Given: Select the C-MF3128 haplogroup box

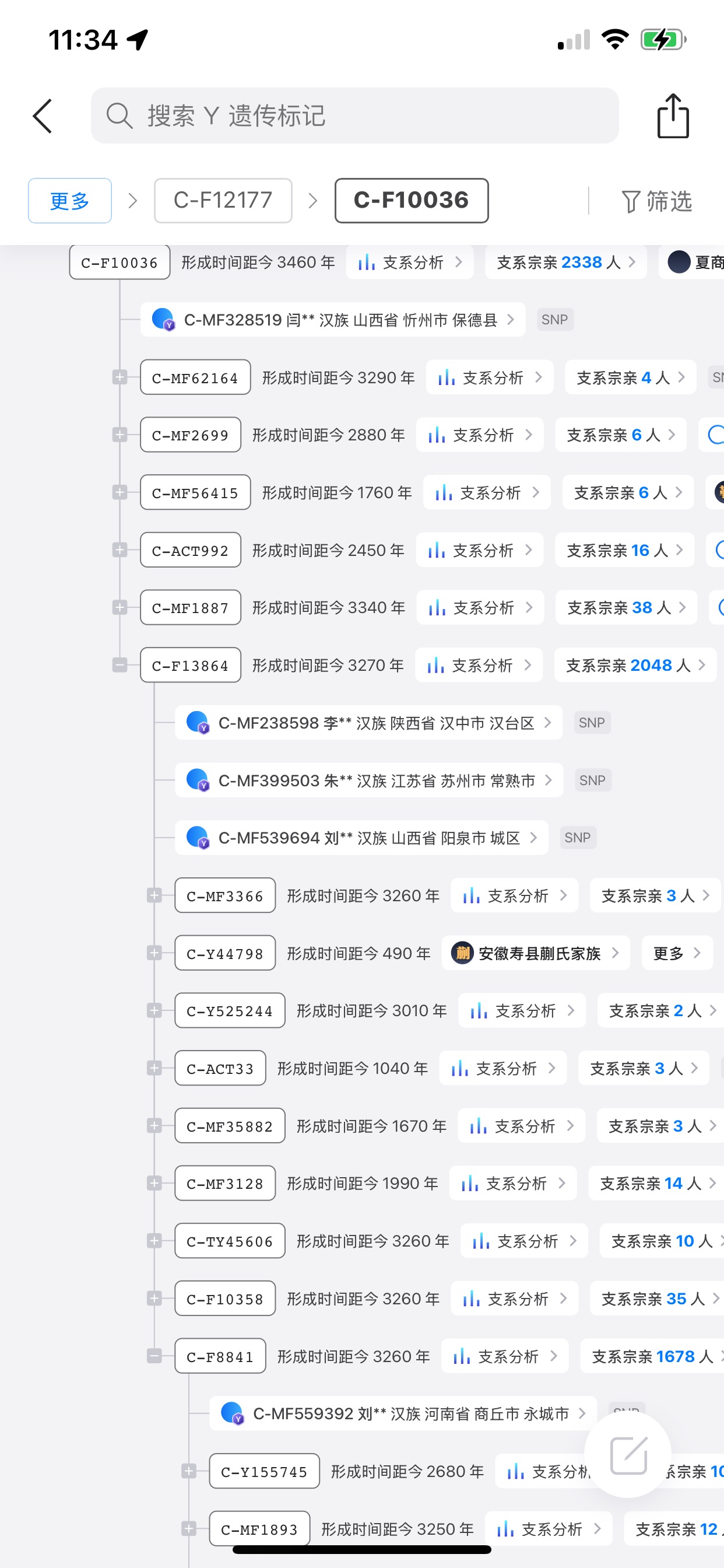Looking at the screenshot, I should pyautogui.click(x=225, y=1182).
